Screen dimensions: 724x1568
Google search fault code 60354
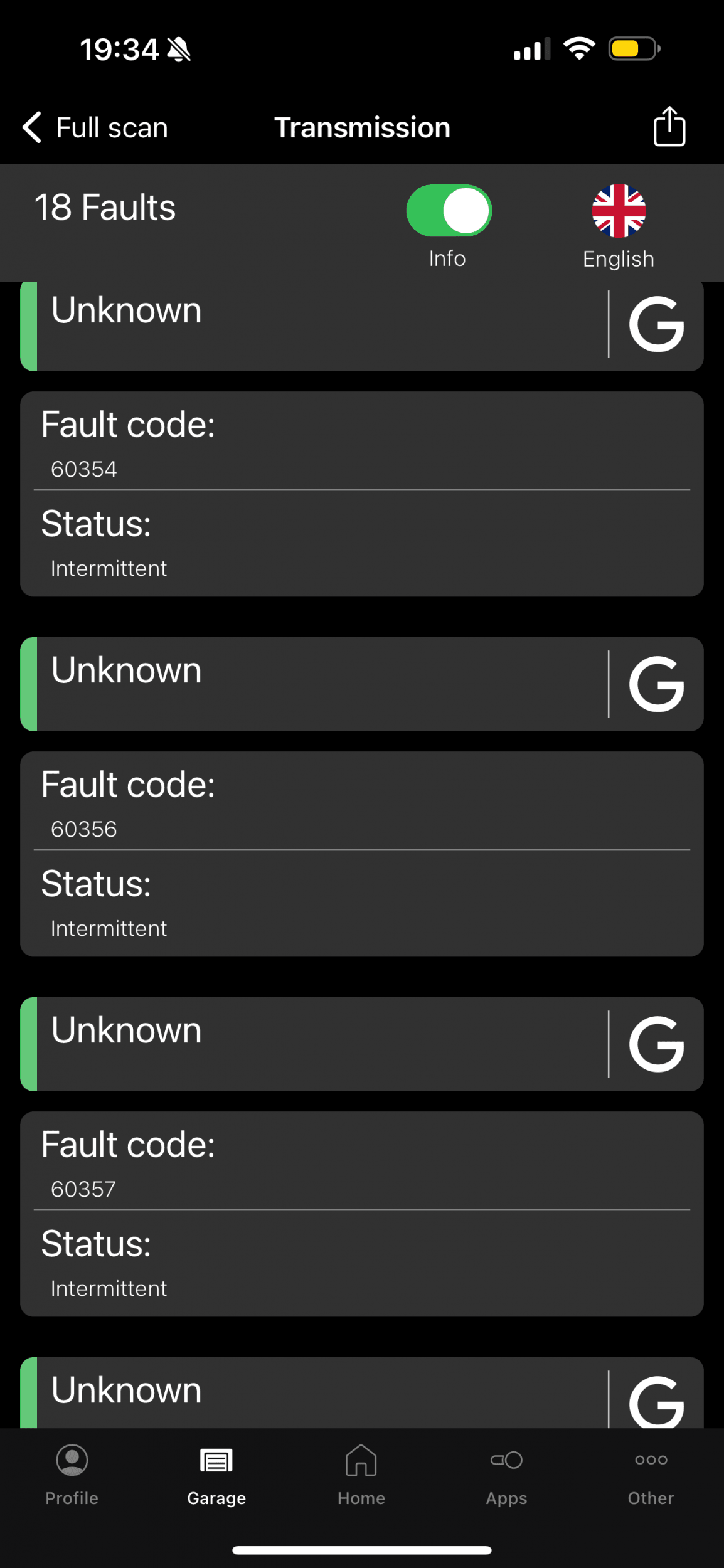(656, 324)
